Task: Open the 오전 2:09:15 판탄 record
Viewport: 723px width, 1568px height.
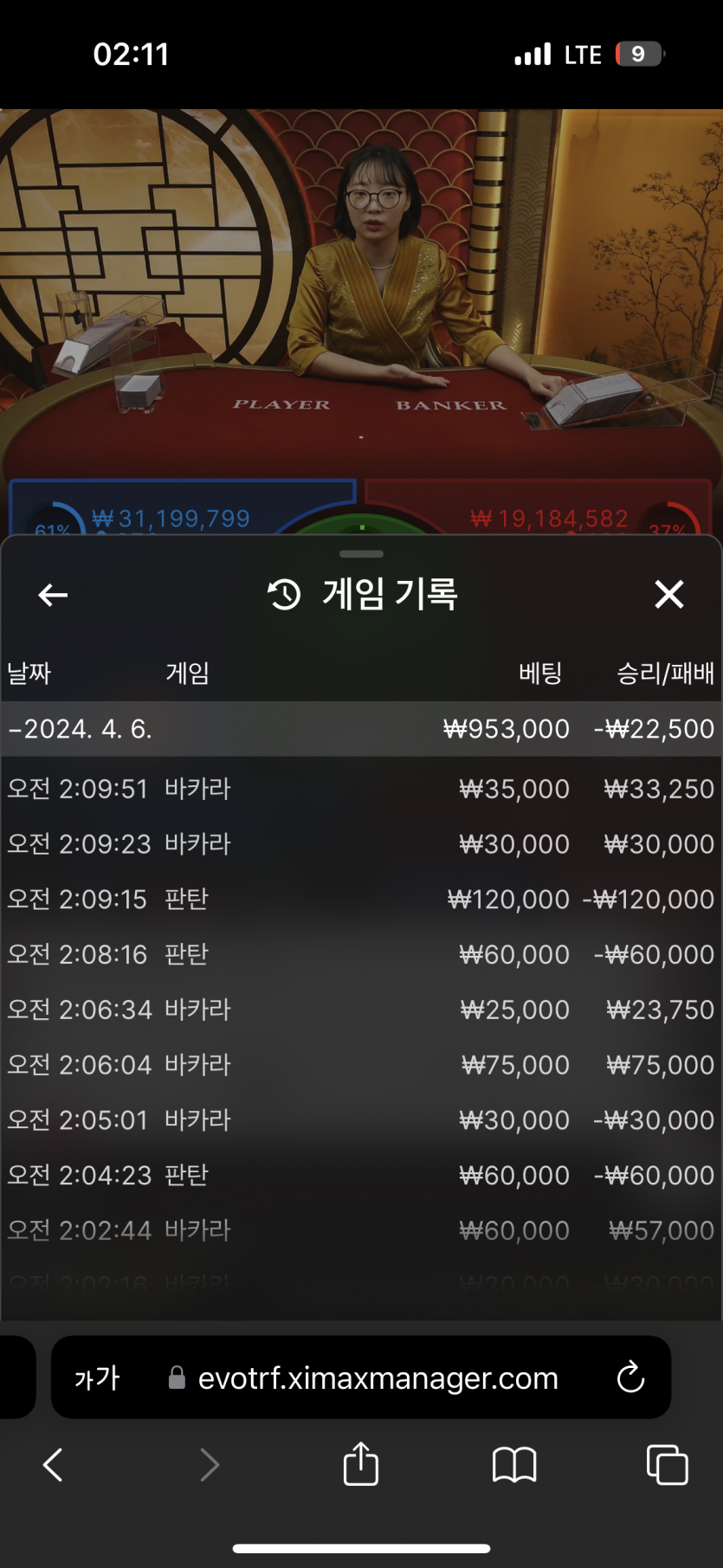Action: click(x=361, y=900)
